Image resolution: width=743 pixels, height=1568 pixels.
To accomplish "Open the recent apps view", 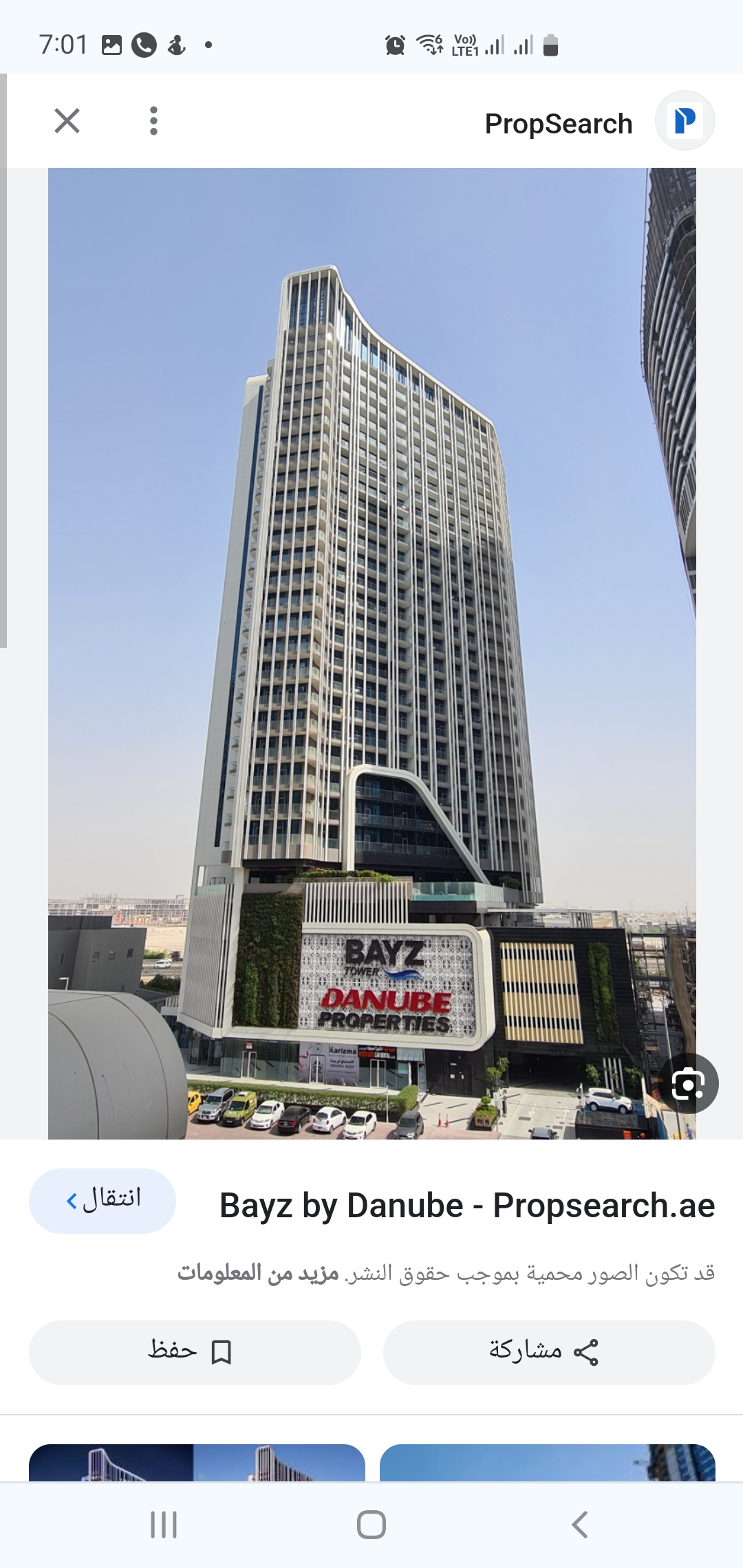I will click(164, 1525).
